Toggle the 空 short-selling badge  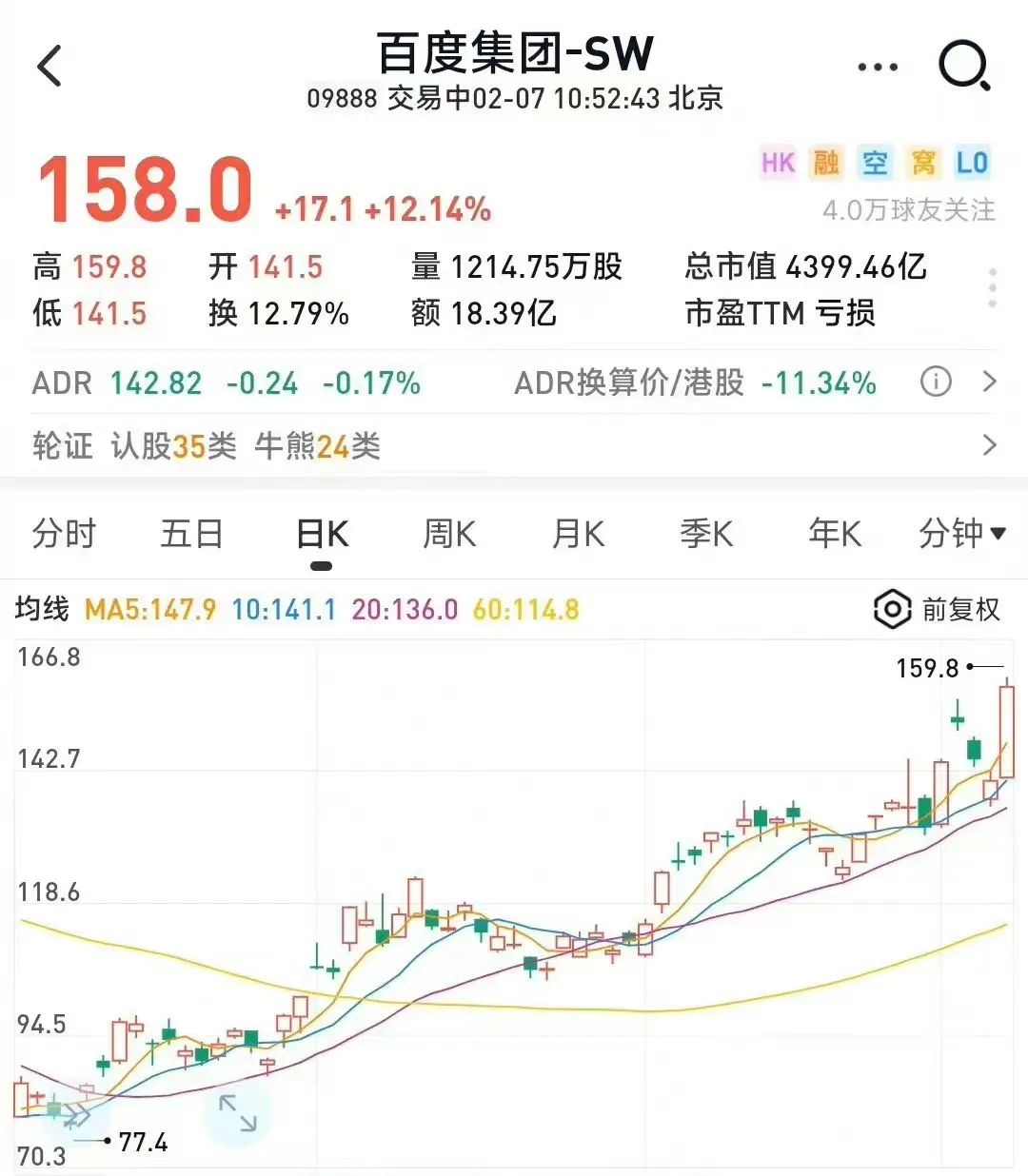[x=875, y=163]
